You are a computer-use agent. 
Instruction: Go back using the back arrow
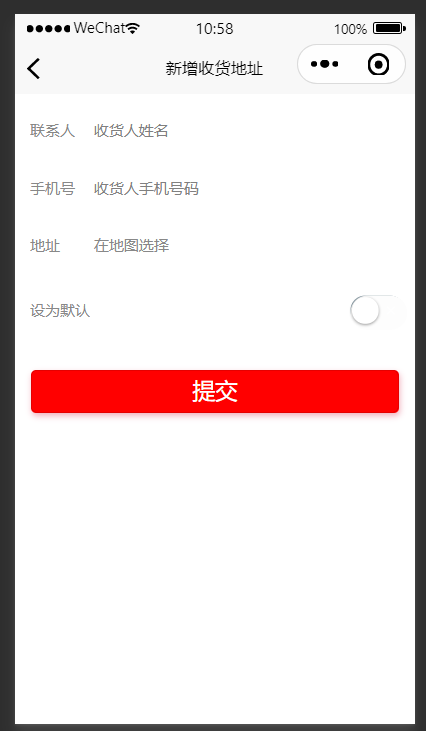34,69
